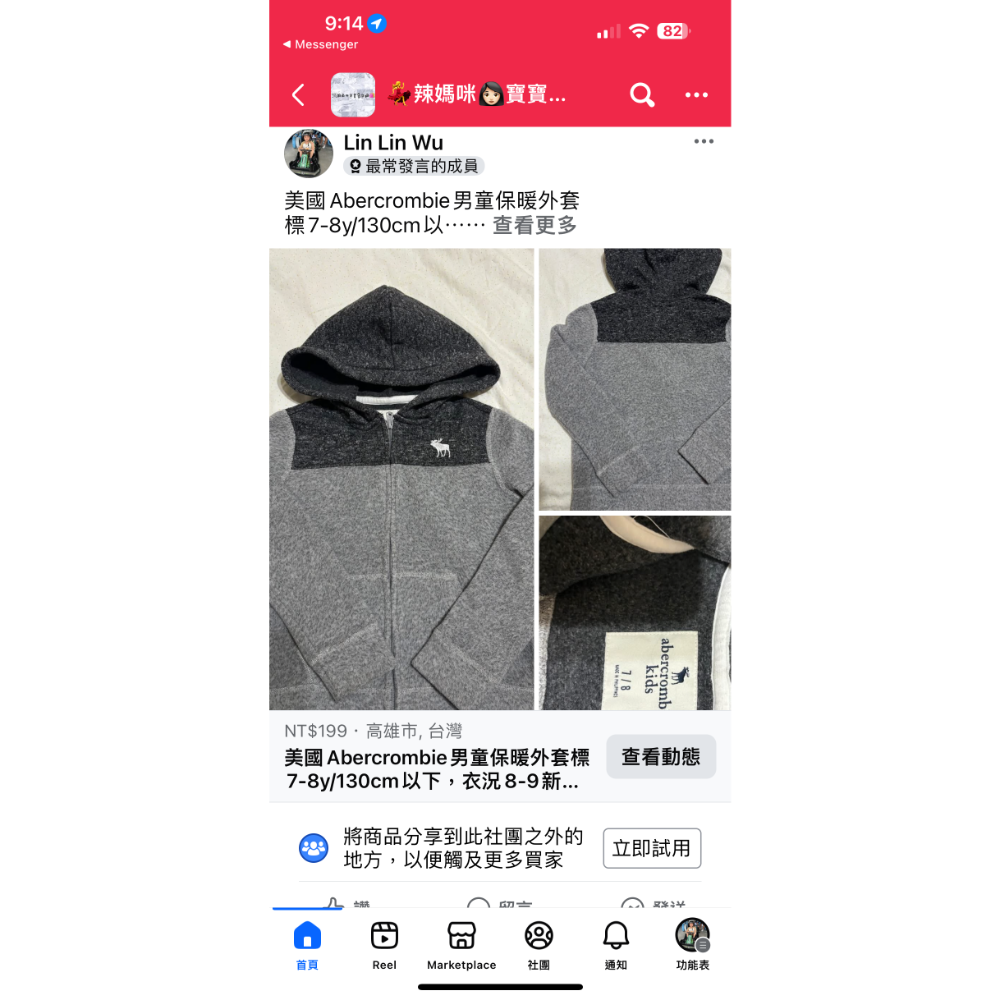View the back-of-hoodie photo
The height and width of the screenshot is (1000, 1000).
(x=634, y=379)
